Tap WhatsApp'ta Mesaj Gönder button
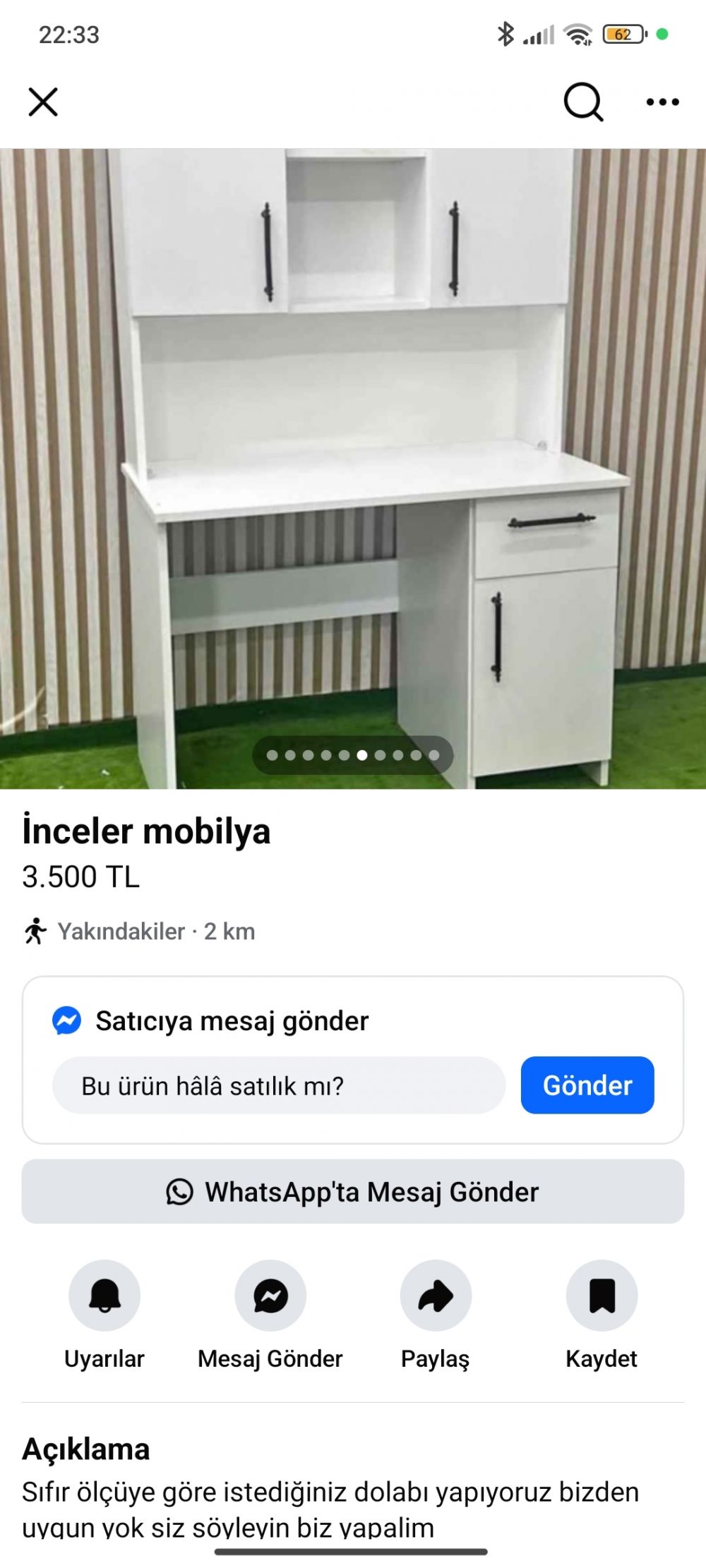Screen dimensions: 706x1568 pos(353,1192)
